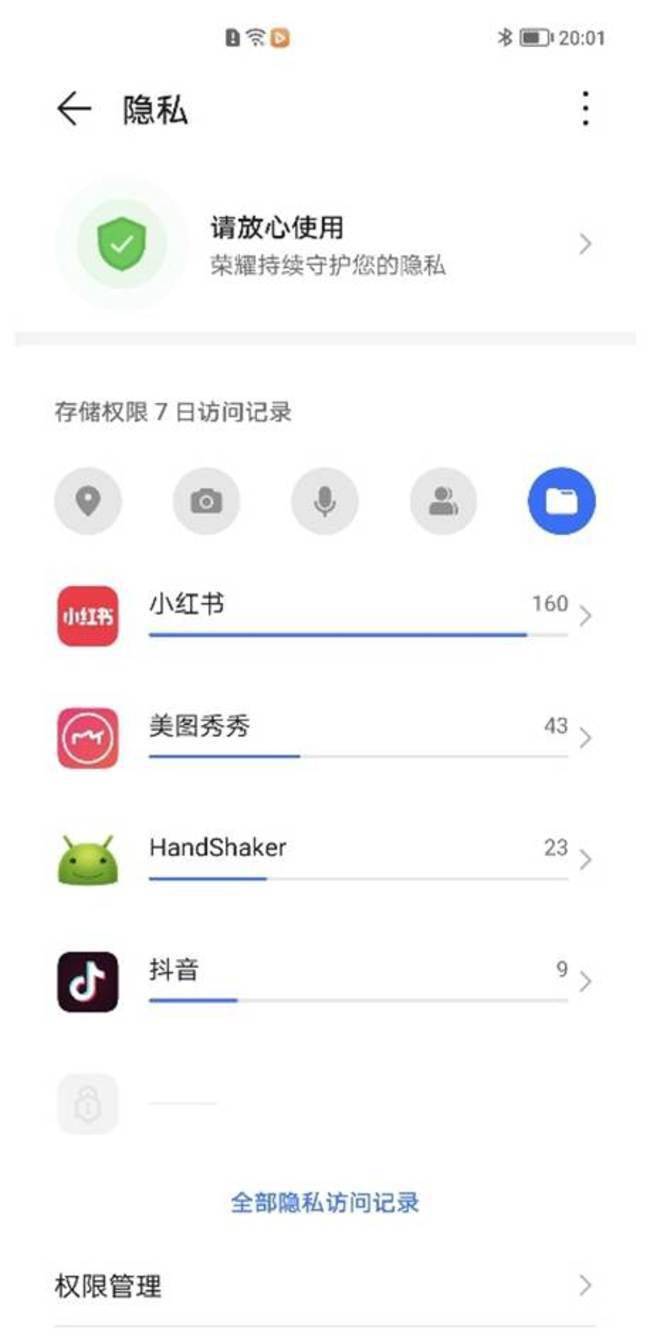The height and width of the screenshot is (1341, 650).
Task: Switch to camera access records
Action: [x=206, y=501]
